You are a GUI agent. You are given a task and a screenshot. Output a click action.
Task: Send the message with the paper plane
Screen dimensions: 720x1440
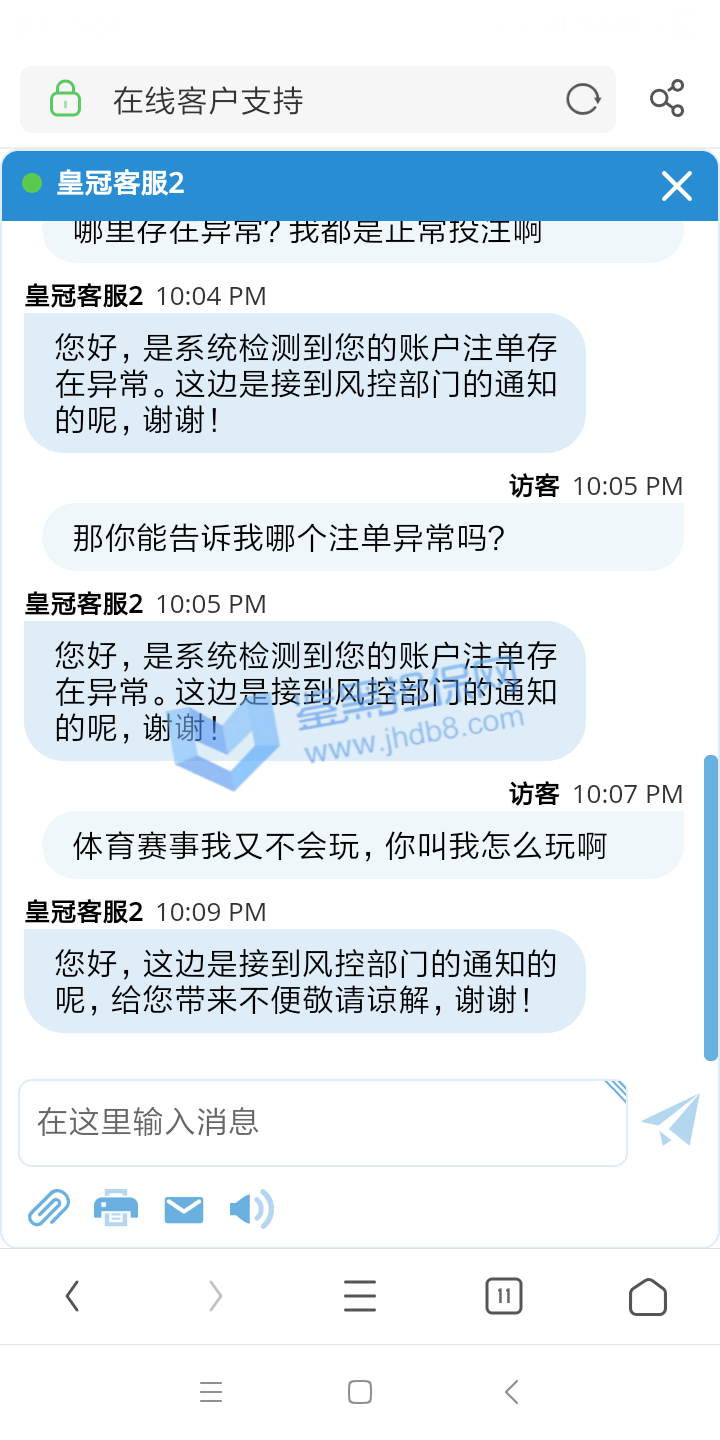point(670,1120)
